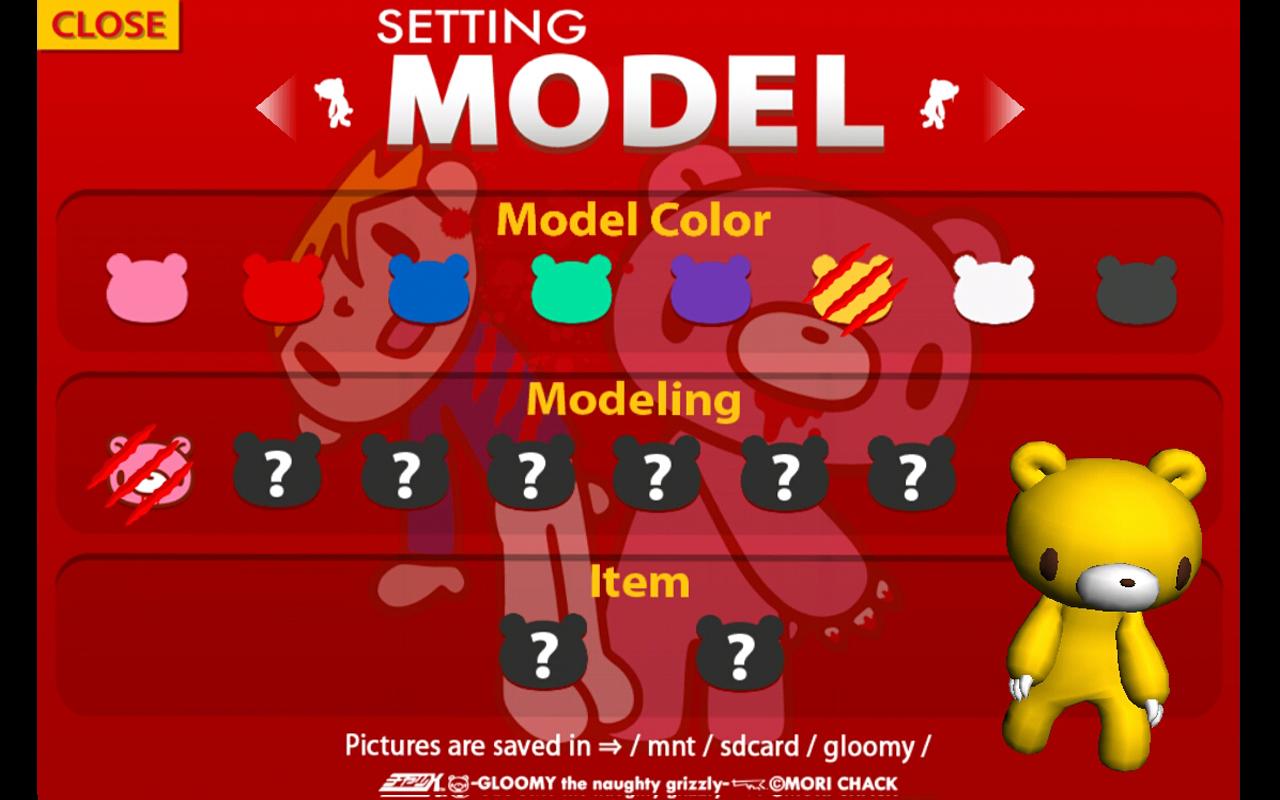Close the model settings screen
The image size is (1280, 800).
click(x=108, y=24)
